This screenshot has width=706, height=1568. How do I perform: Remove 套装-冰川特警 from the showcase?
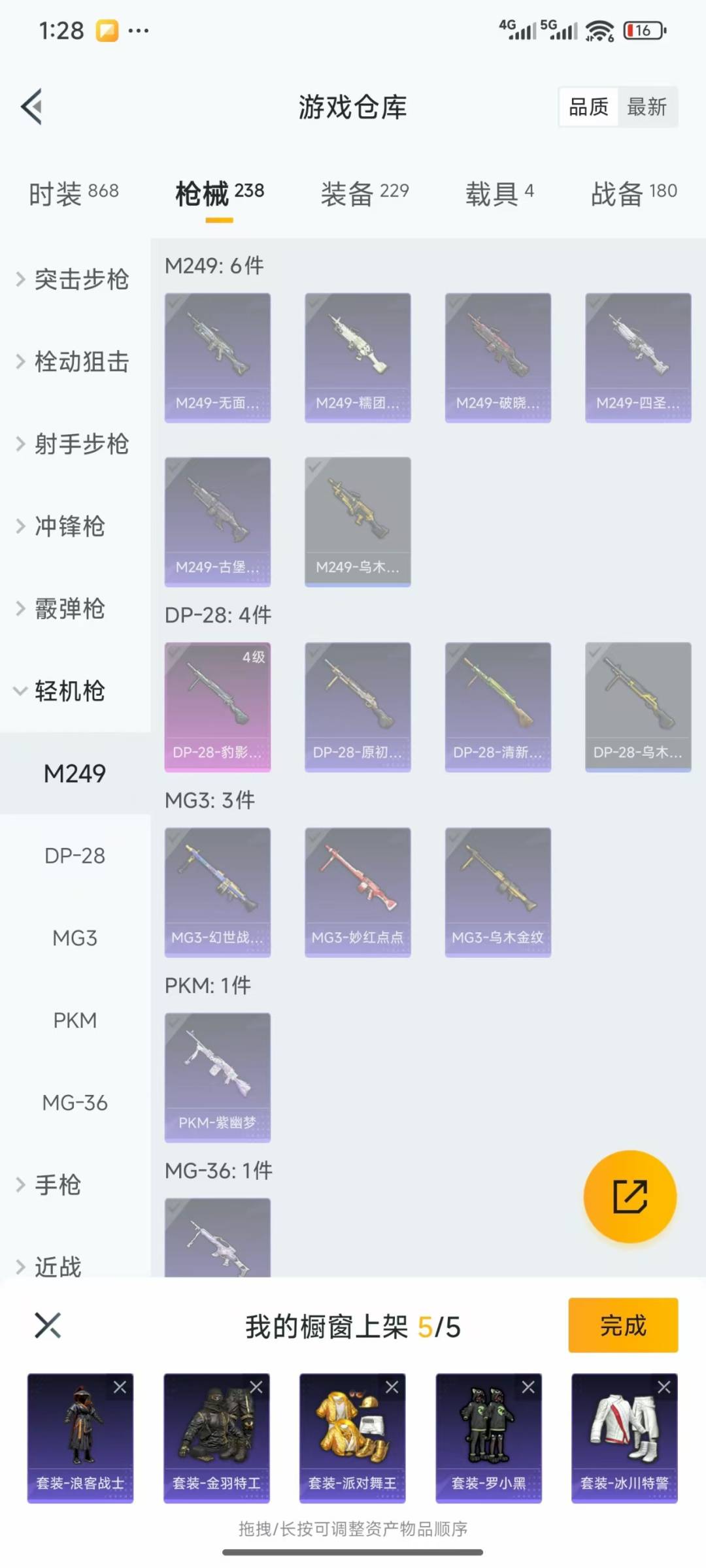pyautogui.click(x=664, y=1387)
